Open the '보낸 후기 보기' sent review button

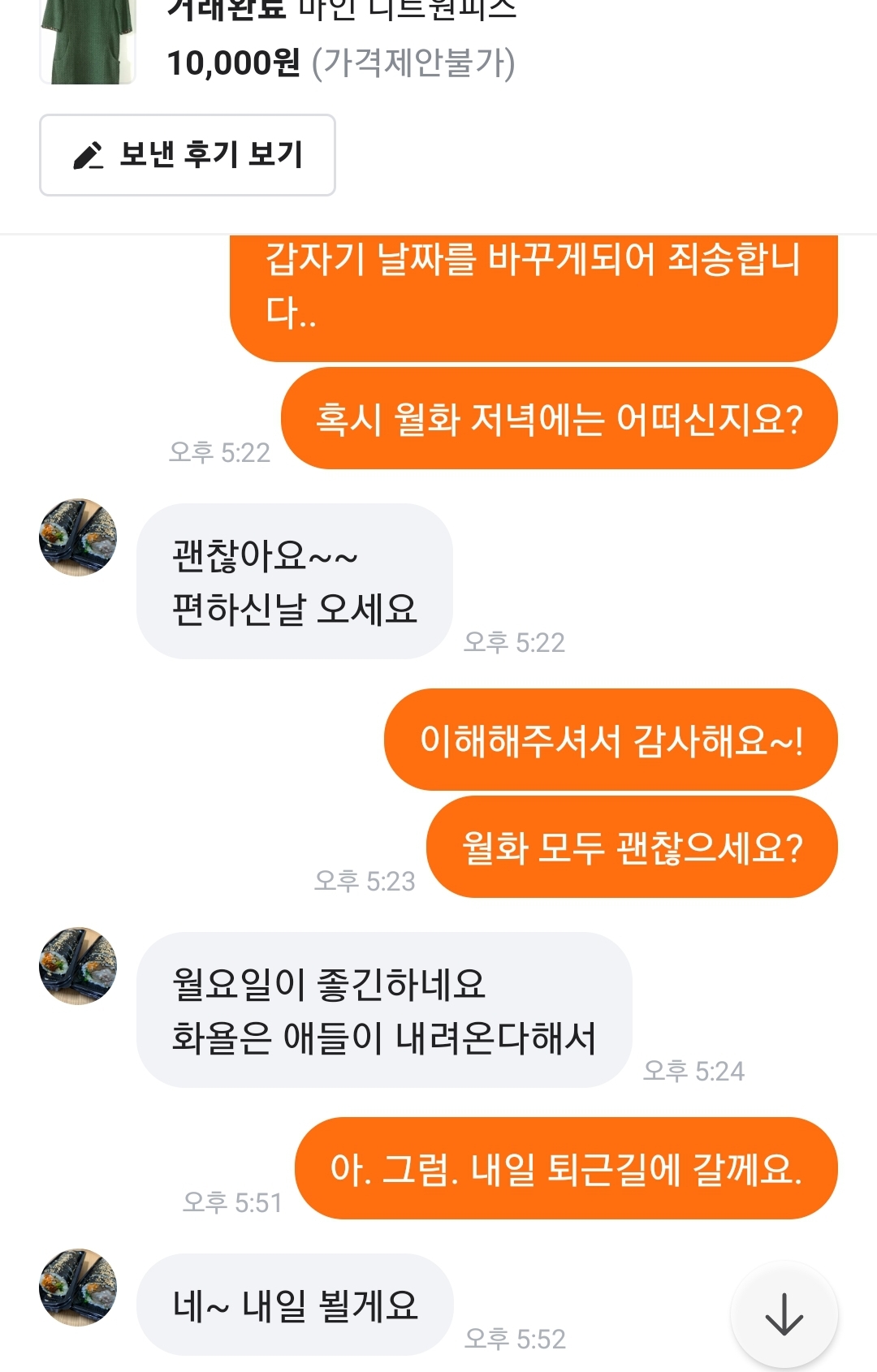coord(188,155)
